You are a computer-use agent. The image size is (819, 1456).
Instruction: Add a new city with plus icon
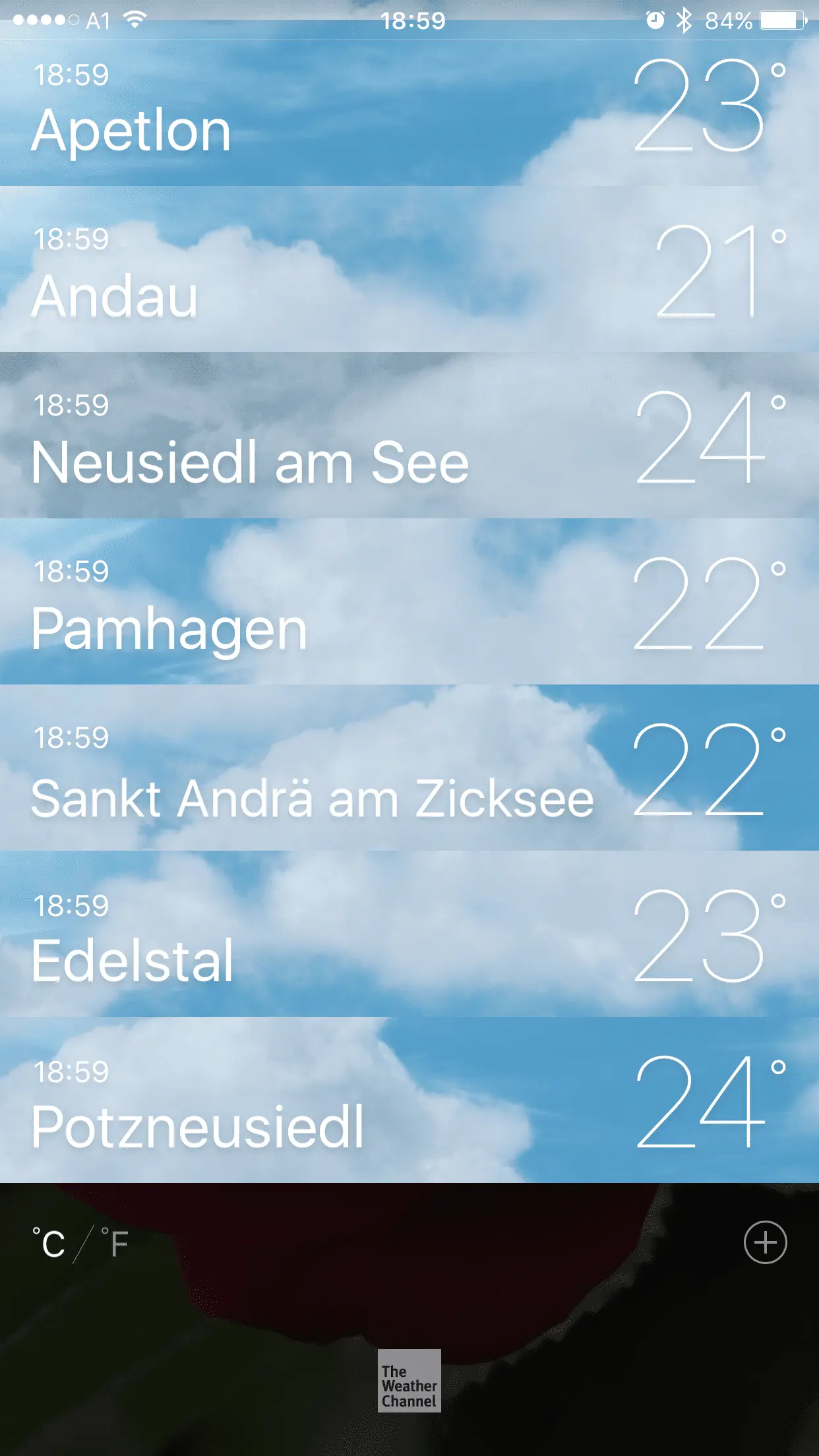pyautogui.click(x=765, y=1242)
